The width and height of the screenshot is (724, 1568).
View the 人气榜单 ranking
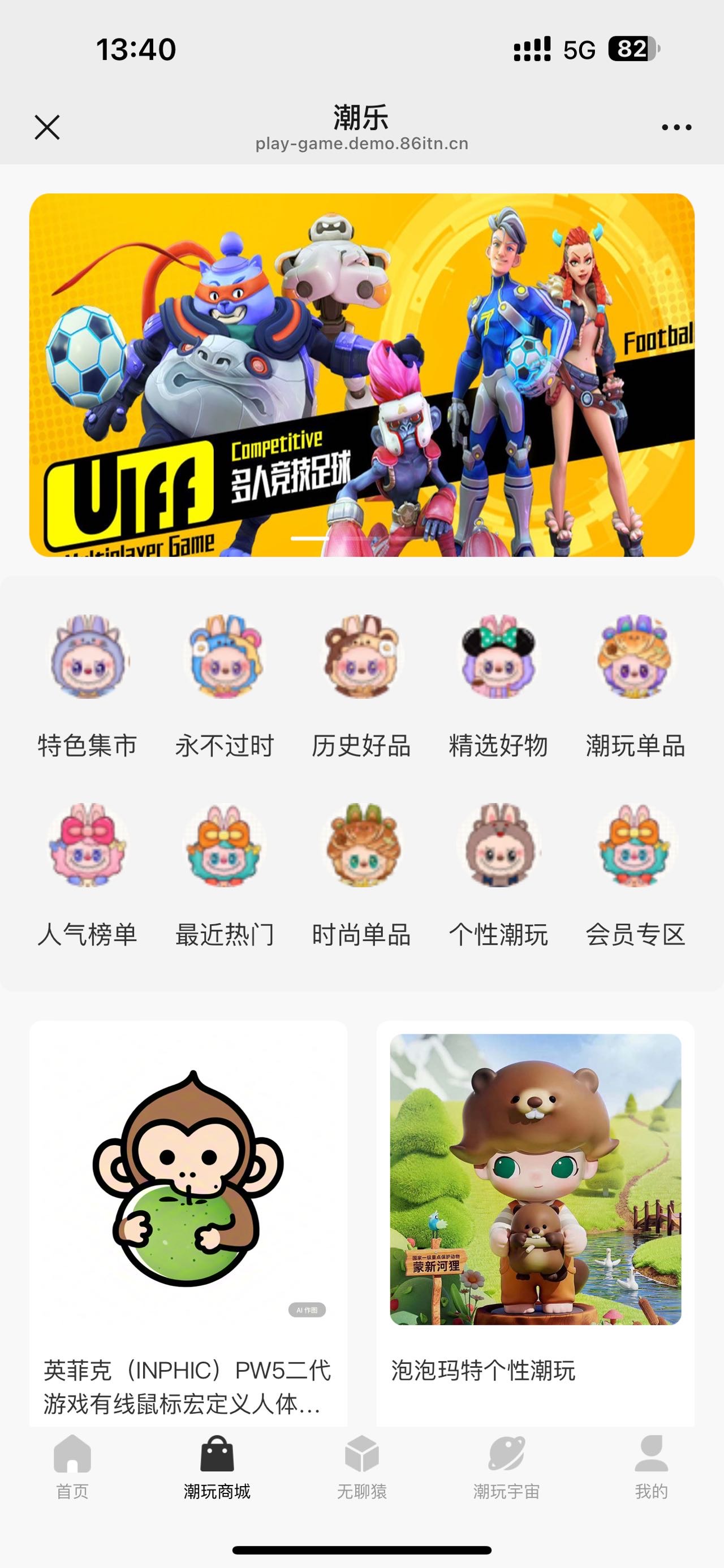tap(88, 872)
